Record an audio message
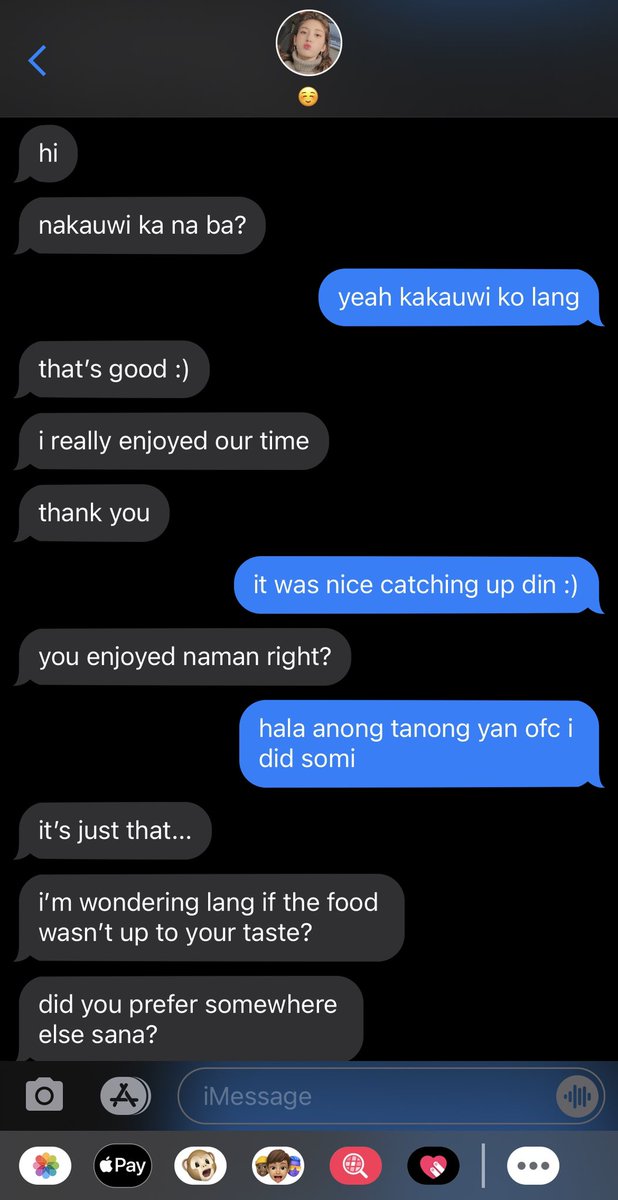This screenshot has width=618, height=1200. click(x=577, y=1096)
